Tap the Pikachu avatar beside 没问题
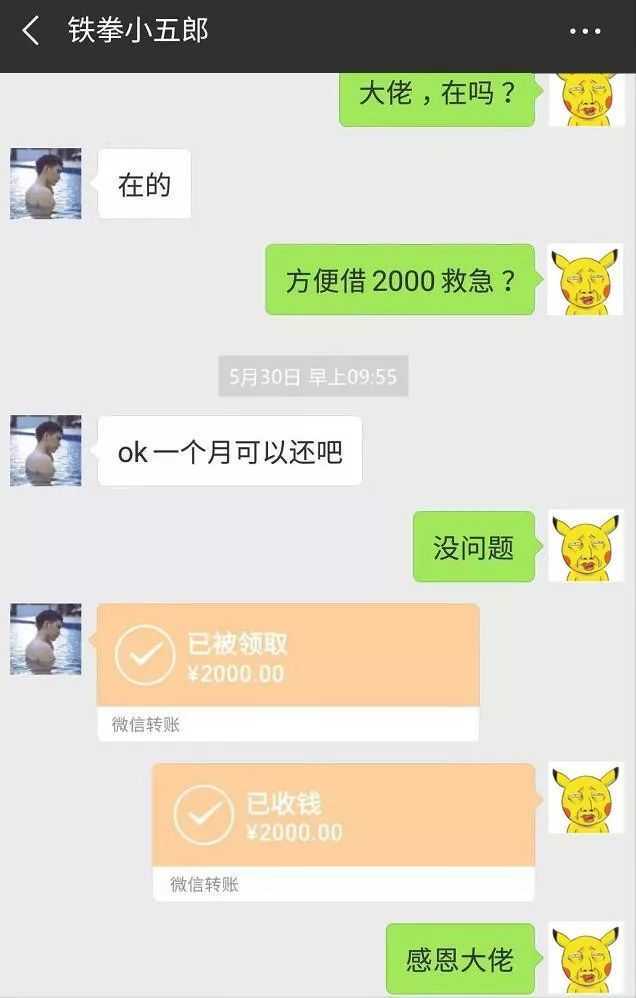636x998 pixels. coord(585,546)
